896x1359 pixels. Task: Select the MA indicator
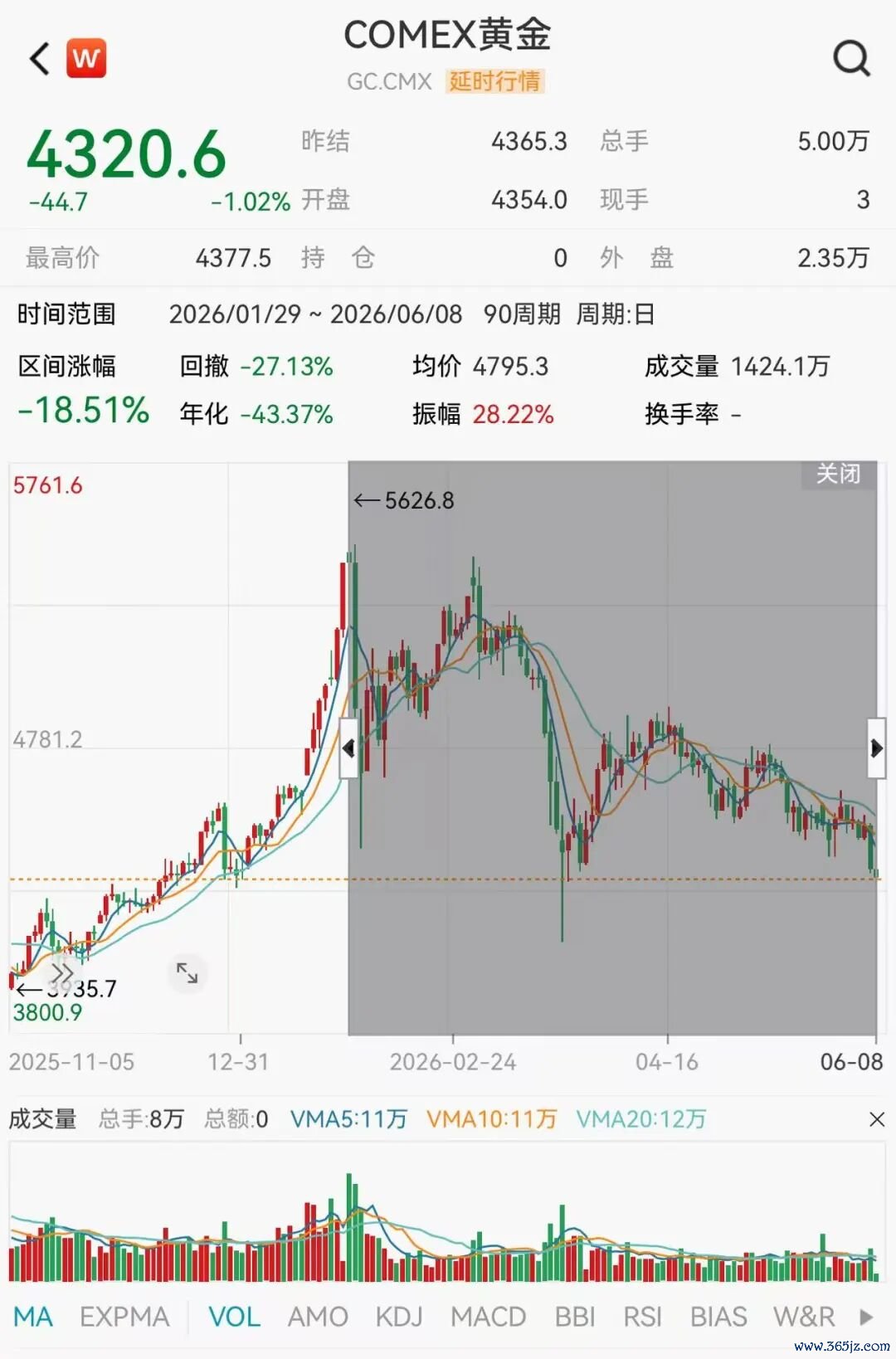point(33,1317)
